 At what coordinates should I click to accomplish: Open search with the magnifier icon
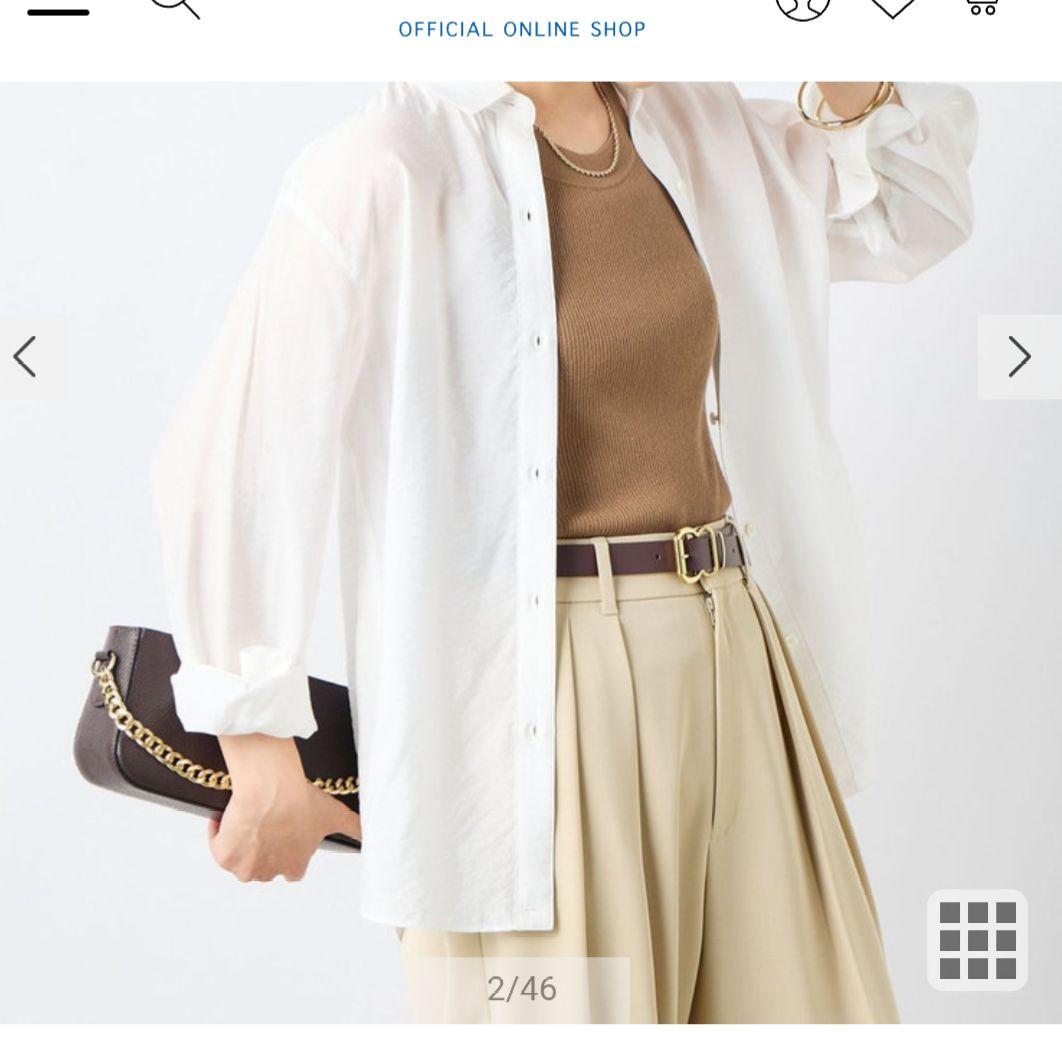(174, 8)
